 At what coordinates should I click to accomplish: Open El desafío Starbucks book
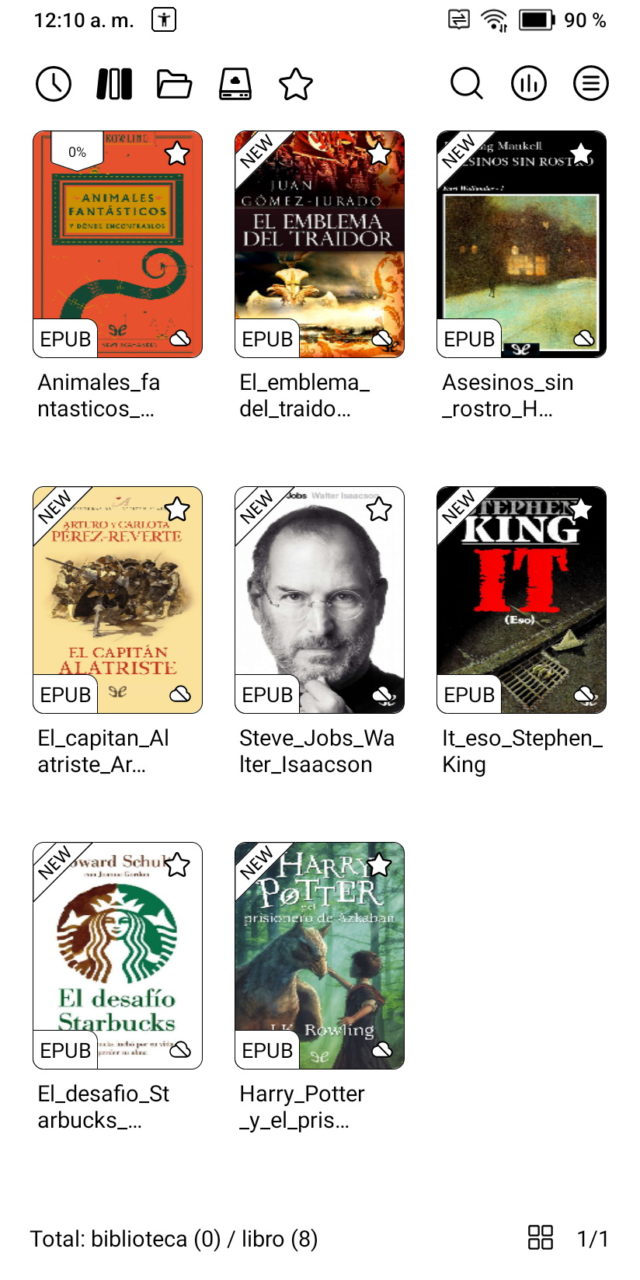tap(118, 956)
